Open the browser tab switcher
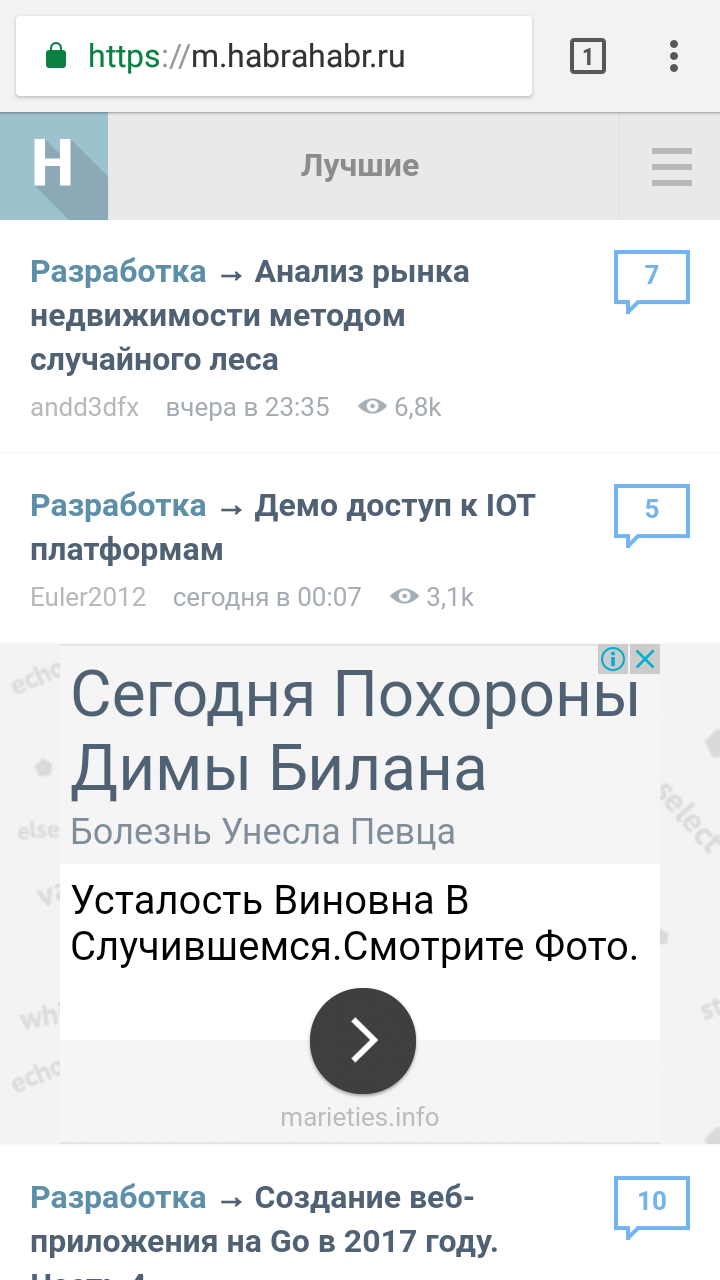Screen dimensions: 720x1280 click(588, 57)
